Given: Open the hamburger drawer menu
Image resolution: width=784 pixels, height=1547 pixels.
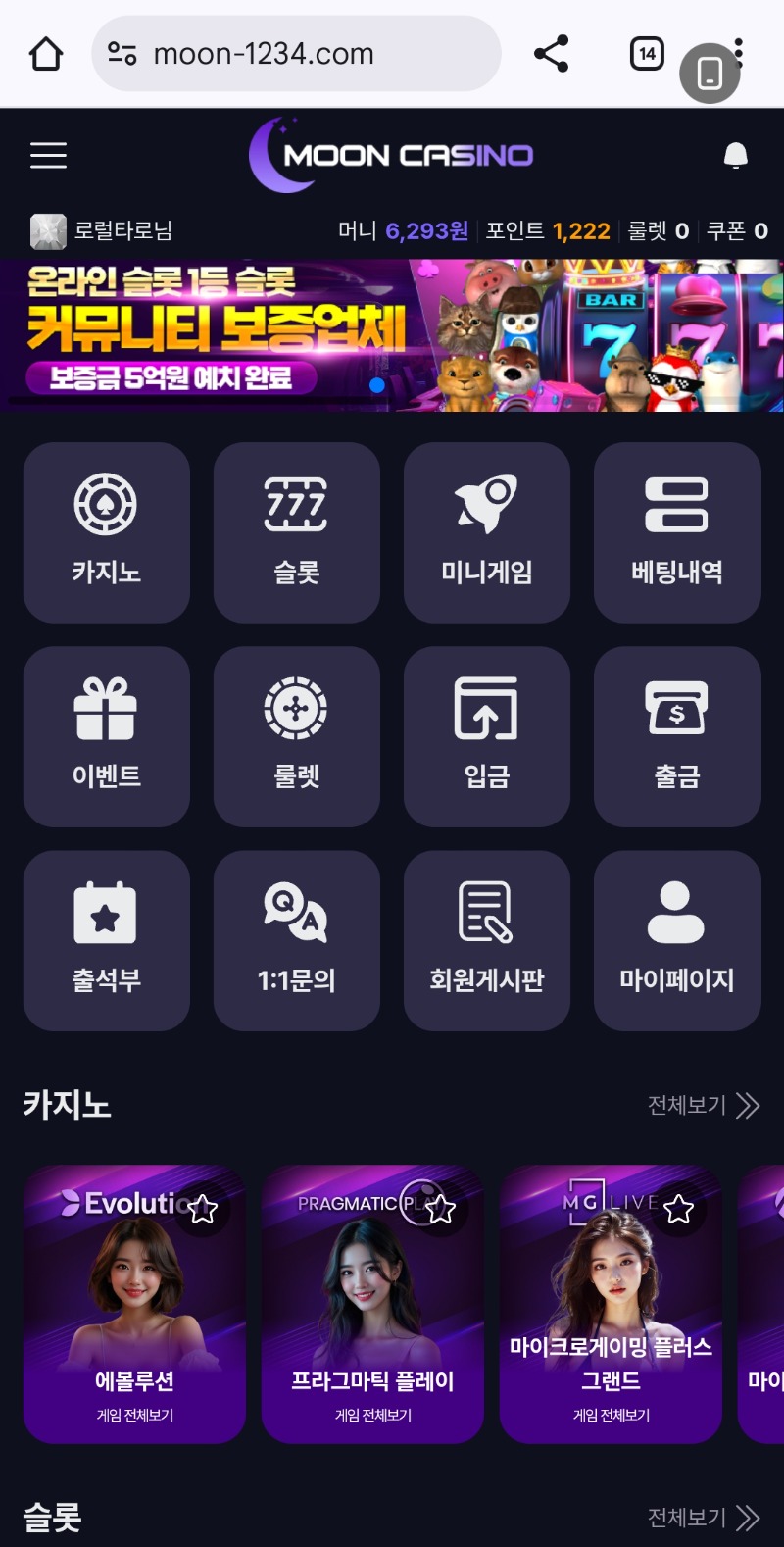Looking at the screenshot, I should [x=48, y=155].
